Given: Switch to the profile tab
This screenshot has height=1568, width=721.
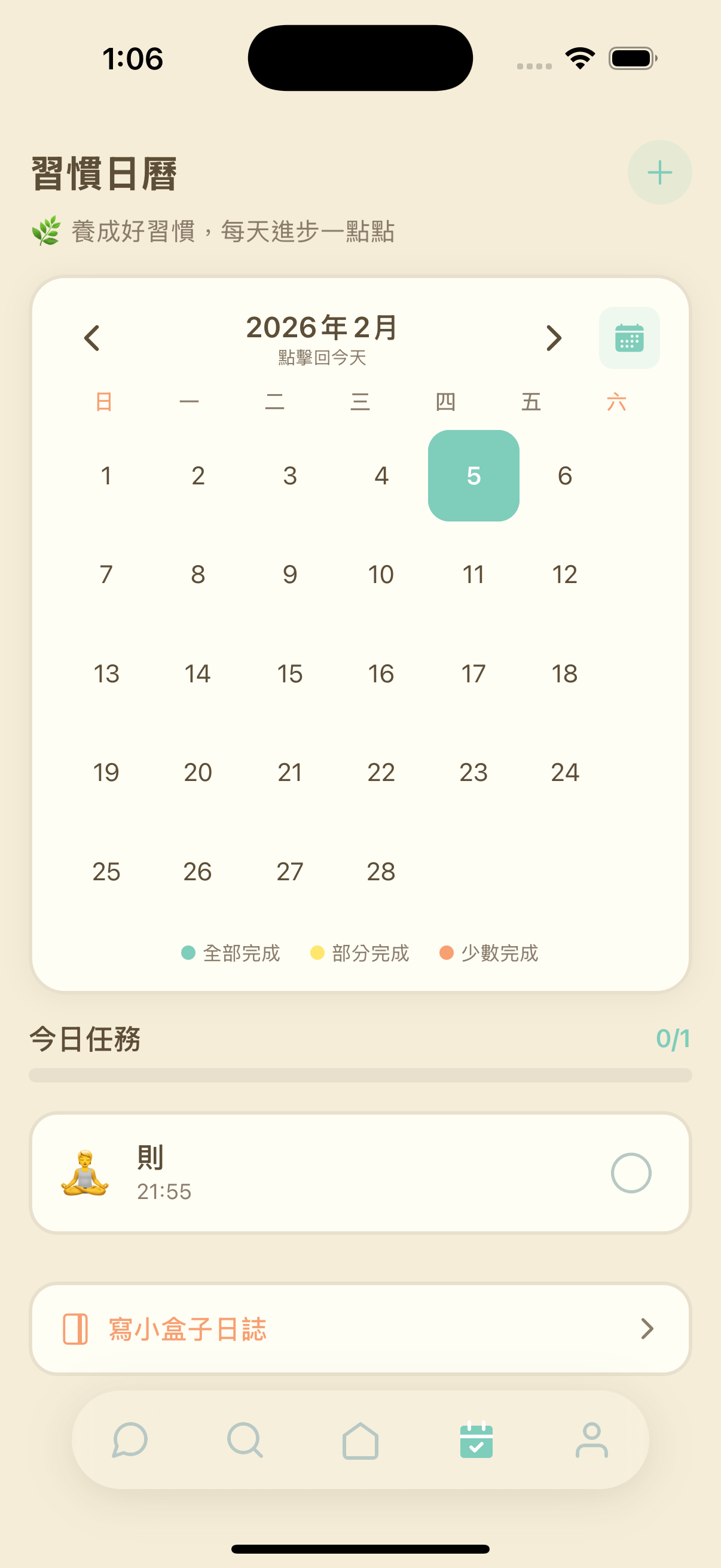Looking at the screenshot, I should 591,1439.
